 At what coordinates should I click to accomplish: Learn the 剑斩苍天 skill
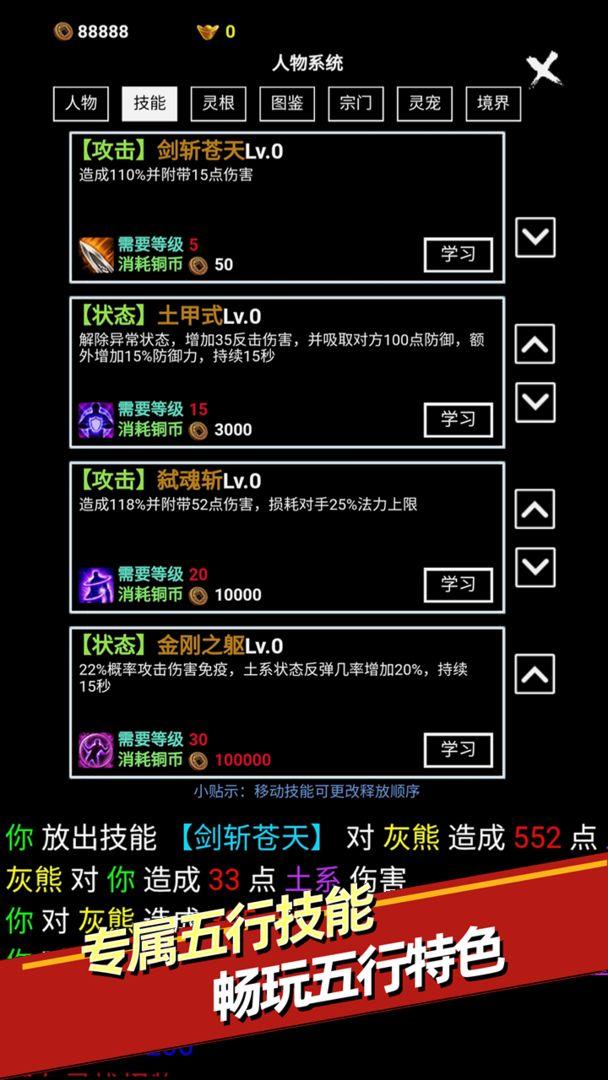click(x=458, y=254)
